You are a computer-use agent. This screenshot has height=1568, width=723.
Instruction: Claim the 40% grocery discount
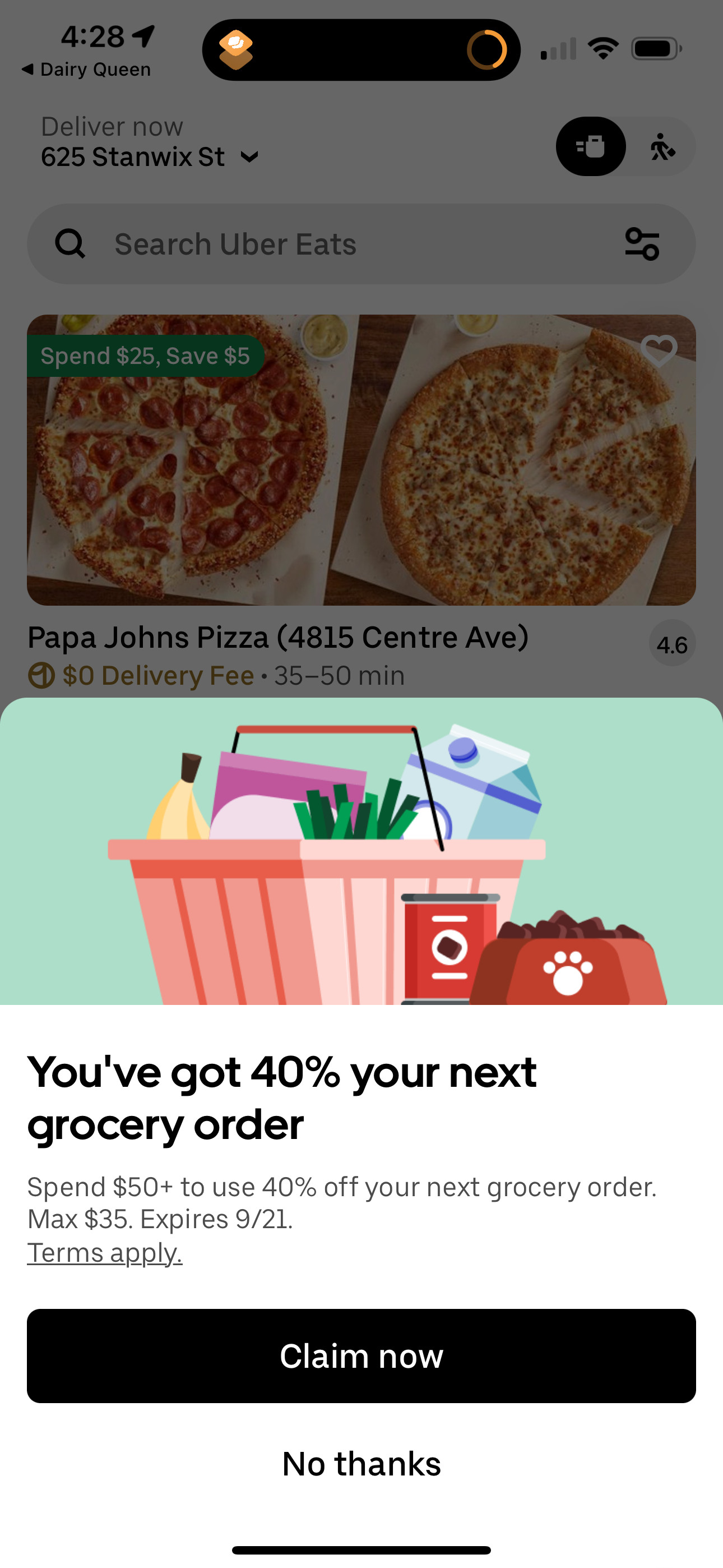361,1355
